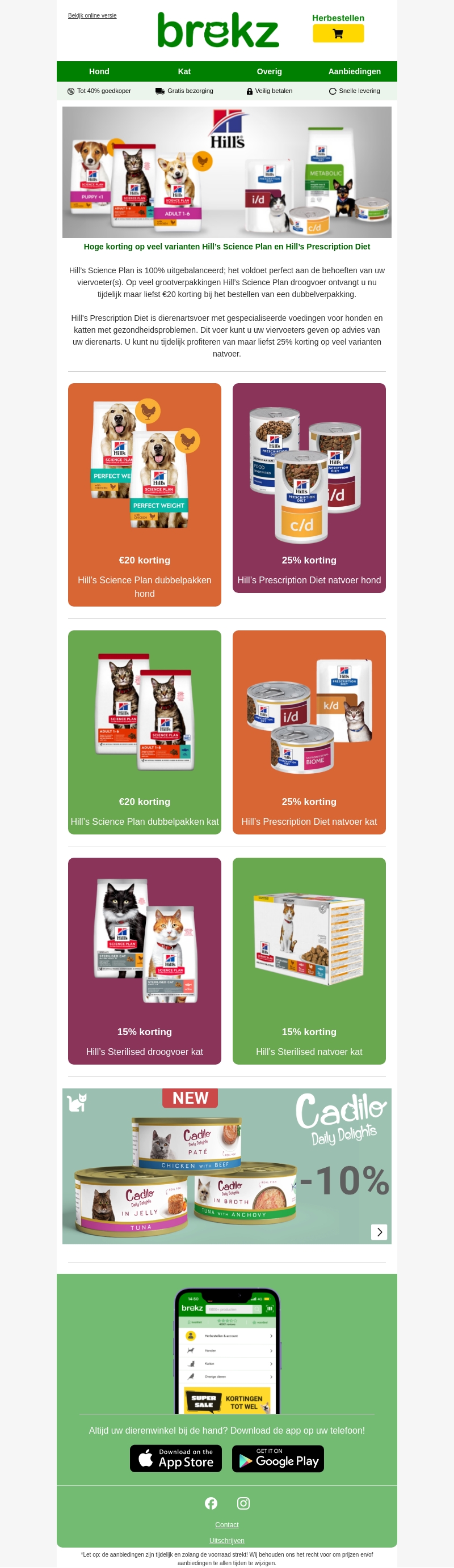
Task: Tap the yellow Herbestellen cart button
Action: pos(338,34)
